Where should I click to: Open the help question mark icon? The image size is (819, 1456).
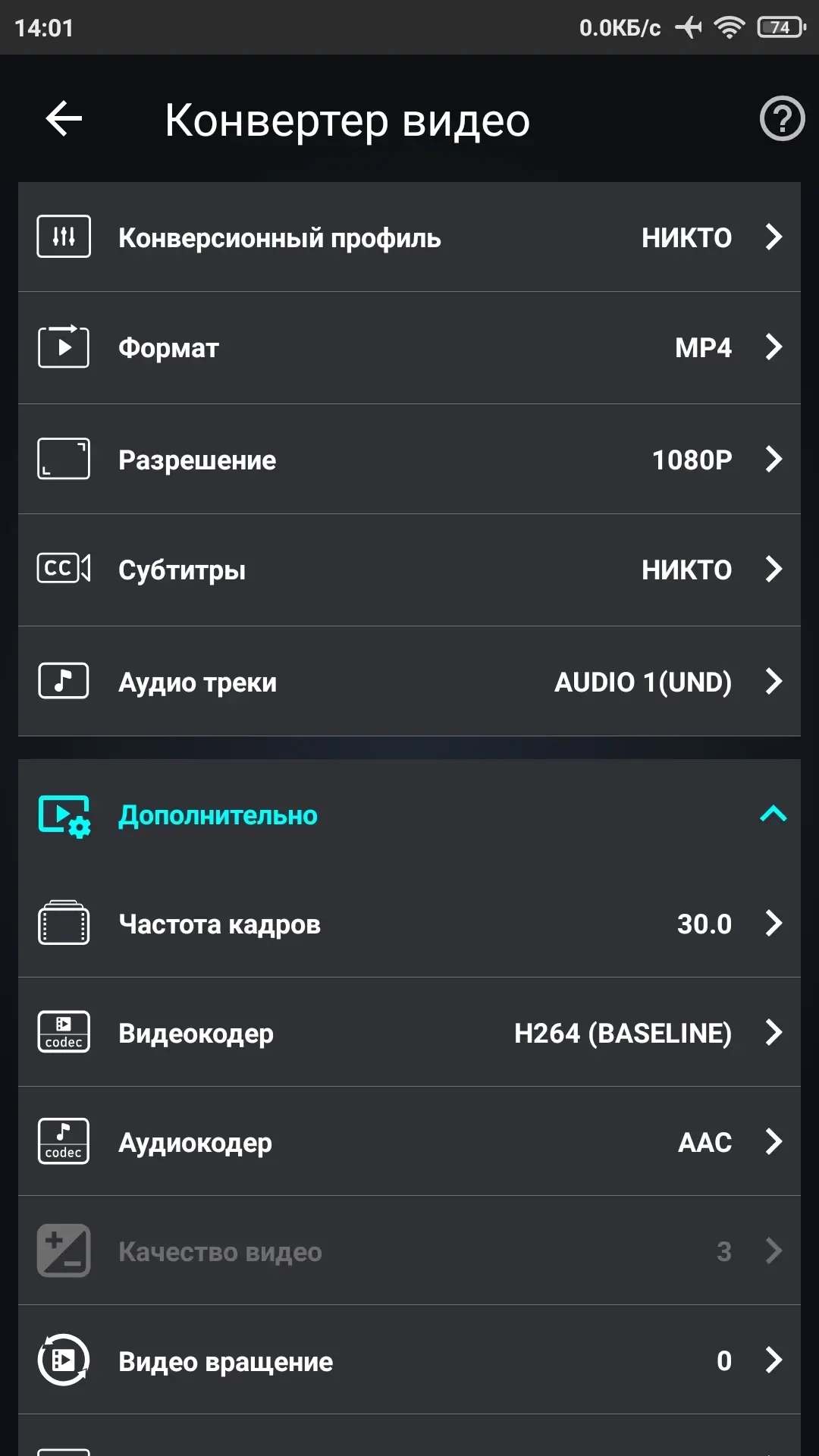(x=782, y=119)
